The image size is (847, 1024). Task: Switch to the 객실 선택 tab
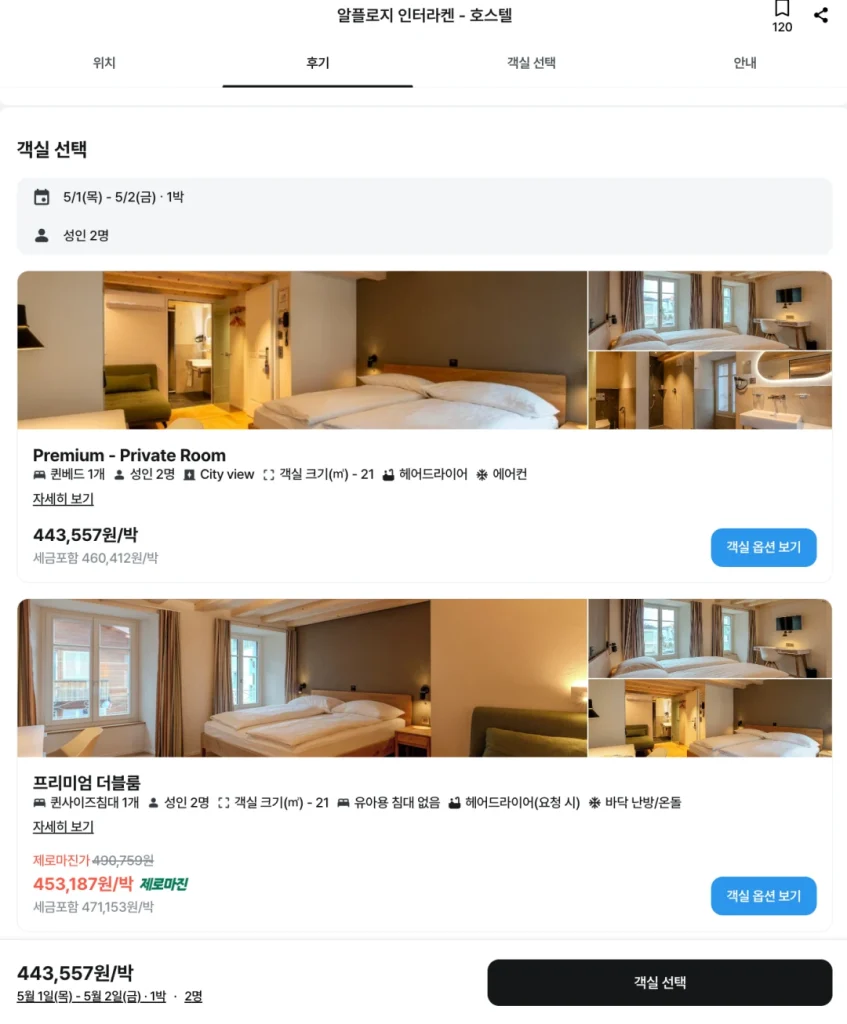tap(531, 63)
